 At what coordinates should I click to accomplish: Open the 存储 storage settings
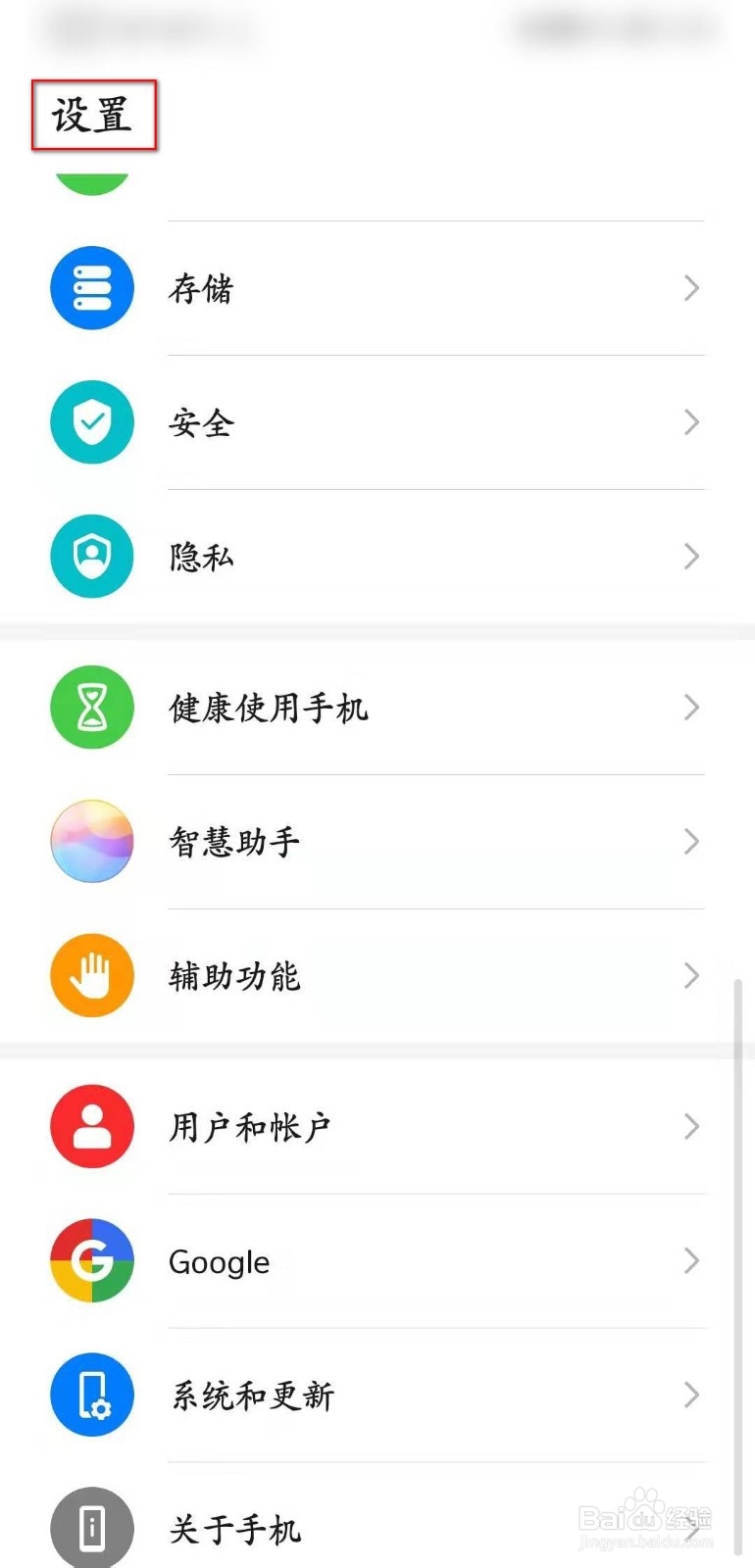coord(377,288)
